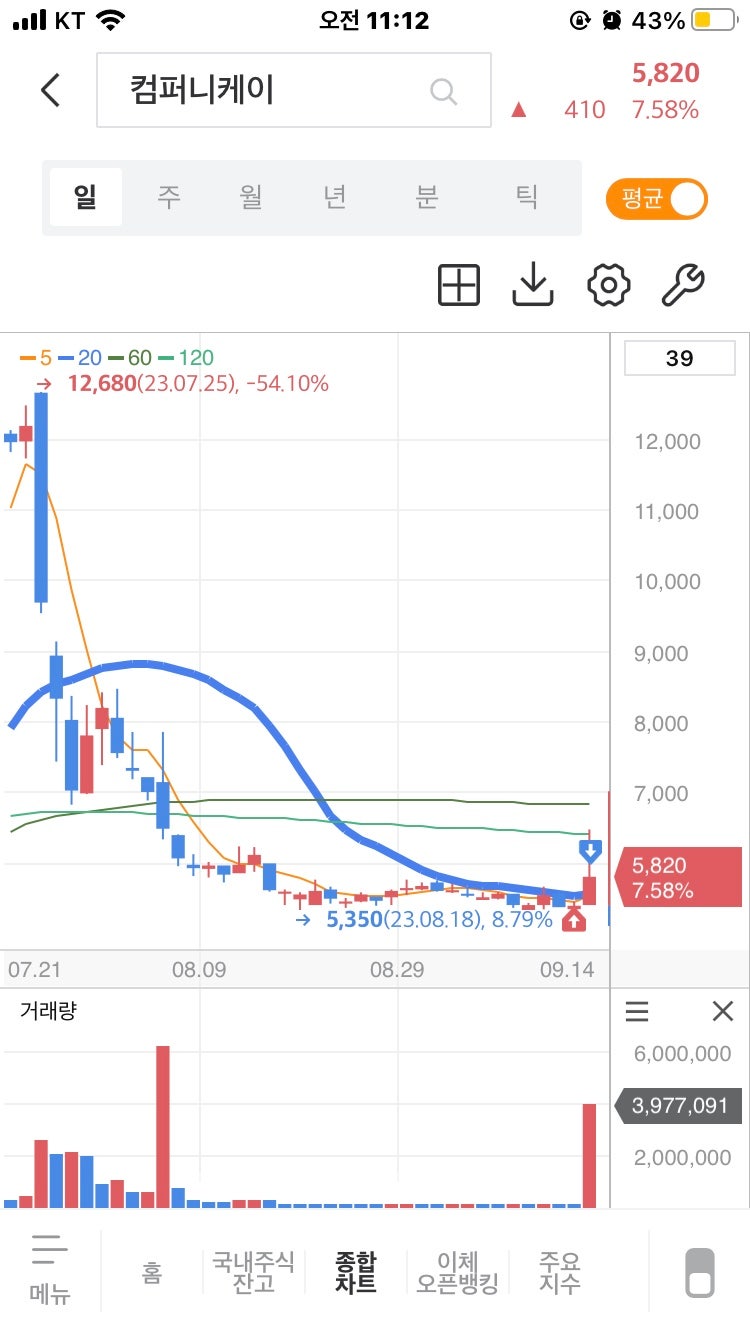Select 종합차트 in the bottom menu bar
This screenshot has height=1334, width=750.
357,1270
